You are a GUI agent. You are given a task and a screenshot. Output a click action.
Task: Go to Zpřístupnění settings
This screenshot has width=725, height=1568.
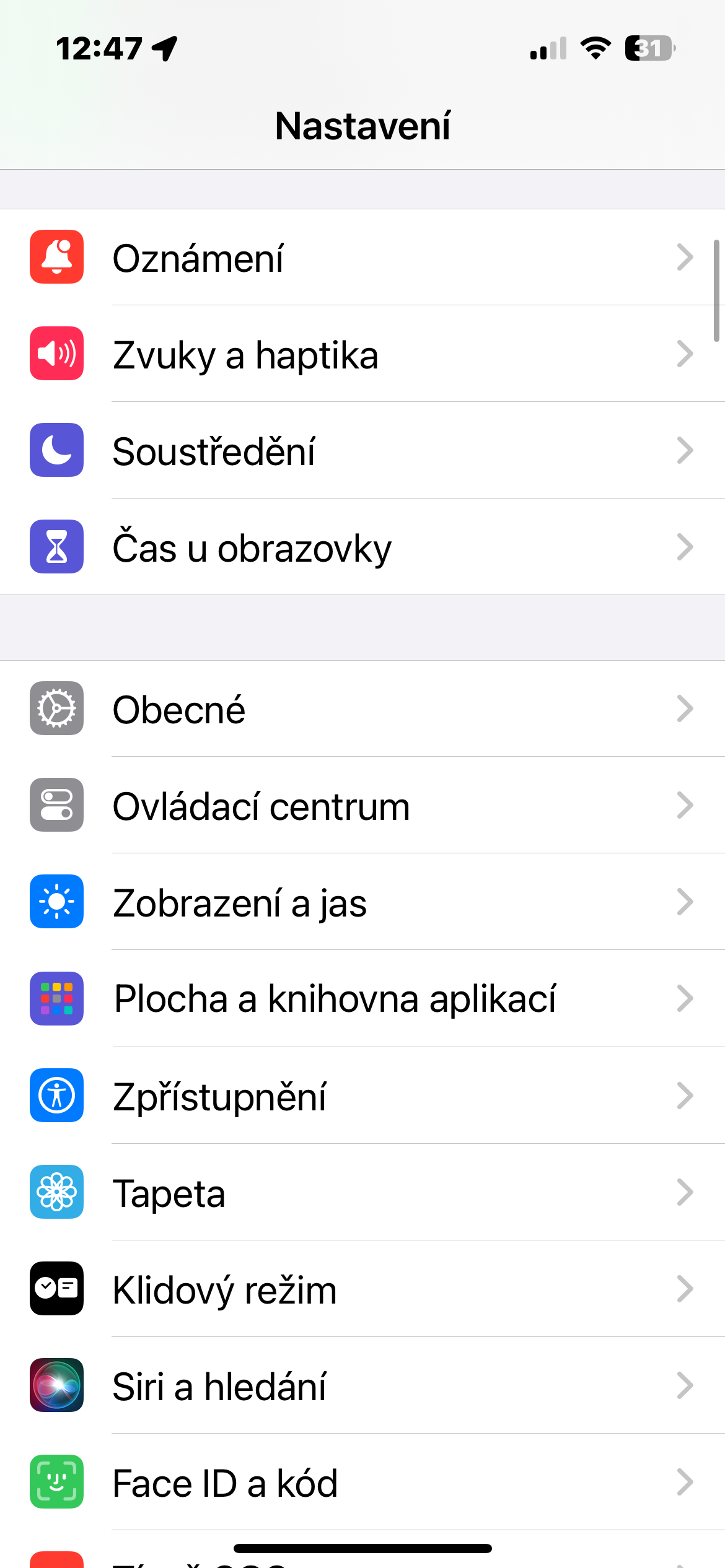[x=362, y=1095]
